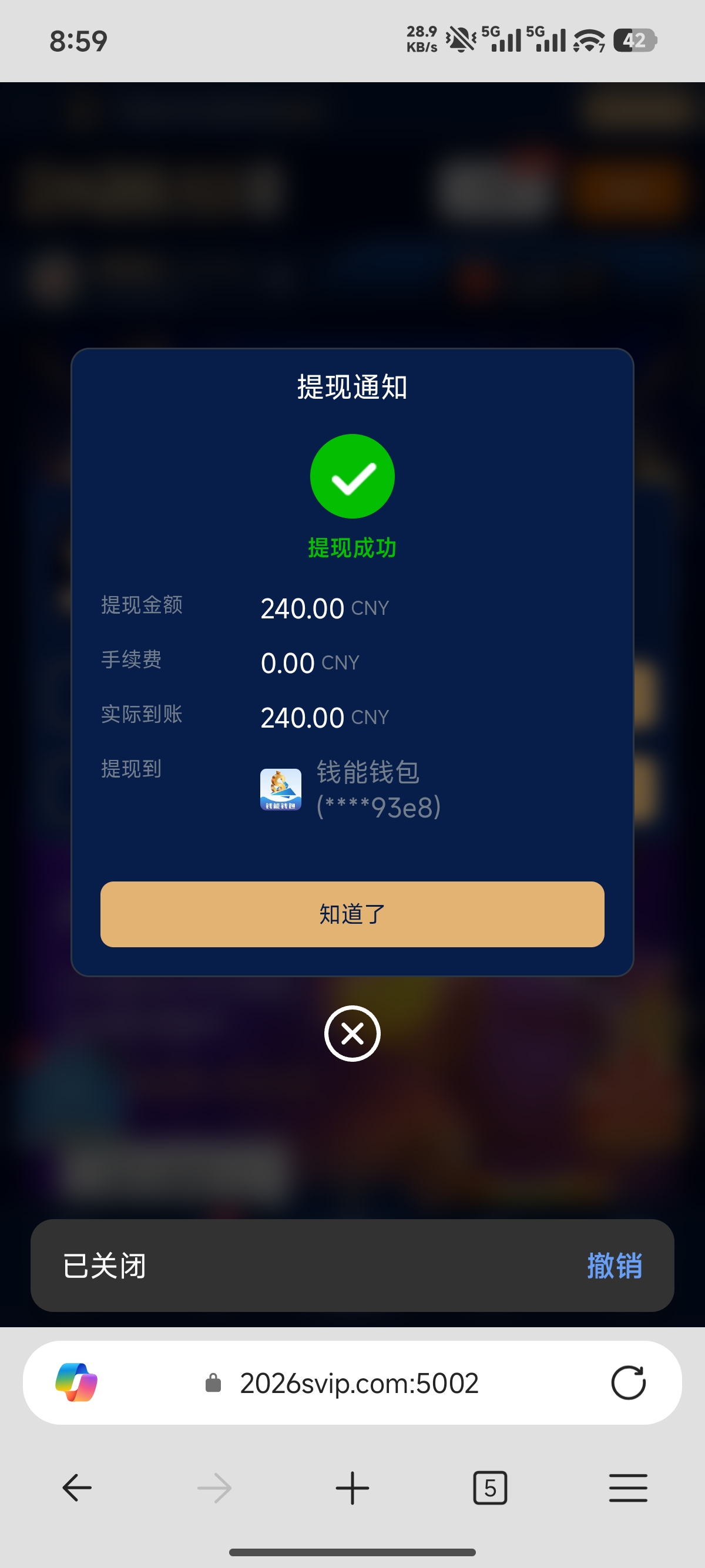Tap the masked account text (****93e8)
The image size is (705, 1568).
click(x=377, y=807)
